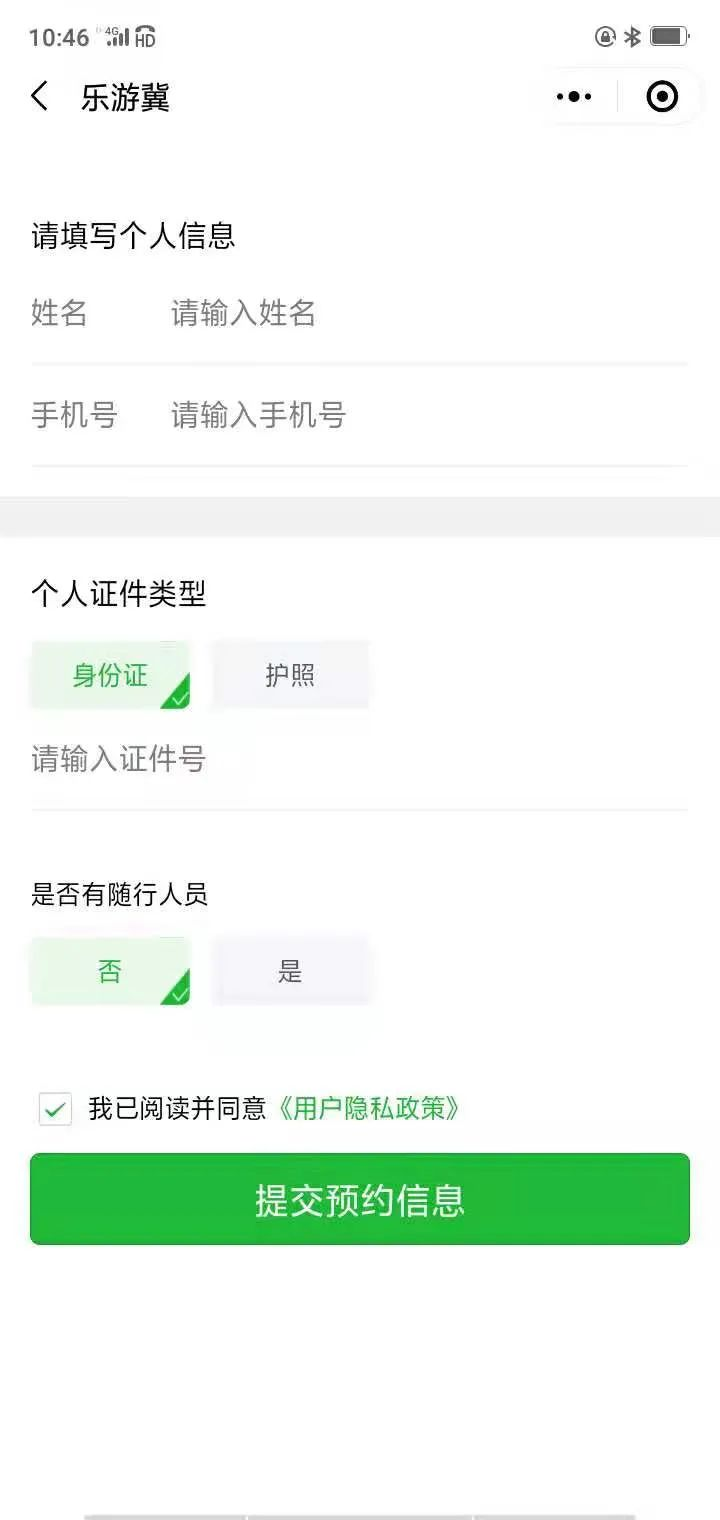Submit with 提交预约信息 button
This screenshot has width=720, height=1520.
tap(360, 1199)
